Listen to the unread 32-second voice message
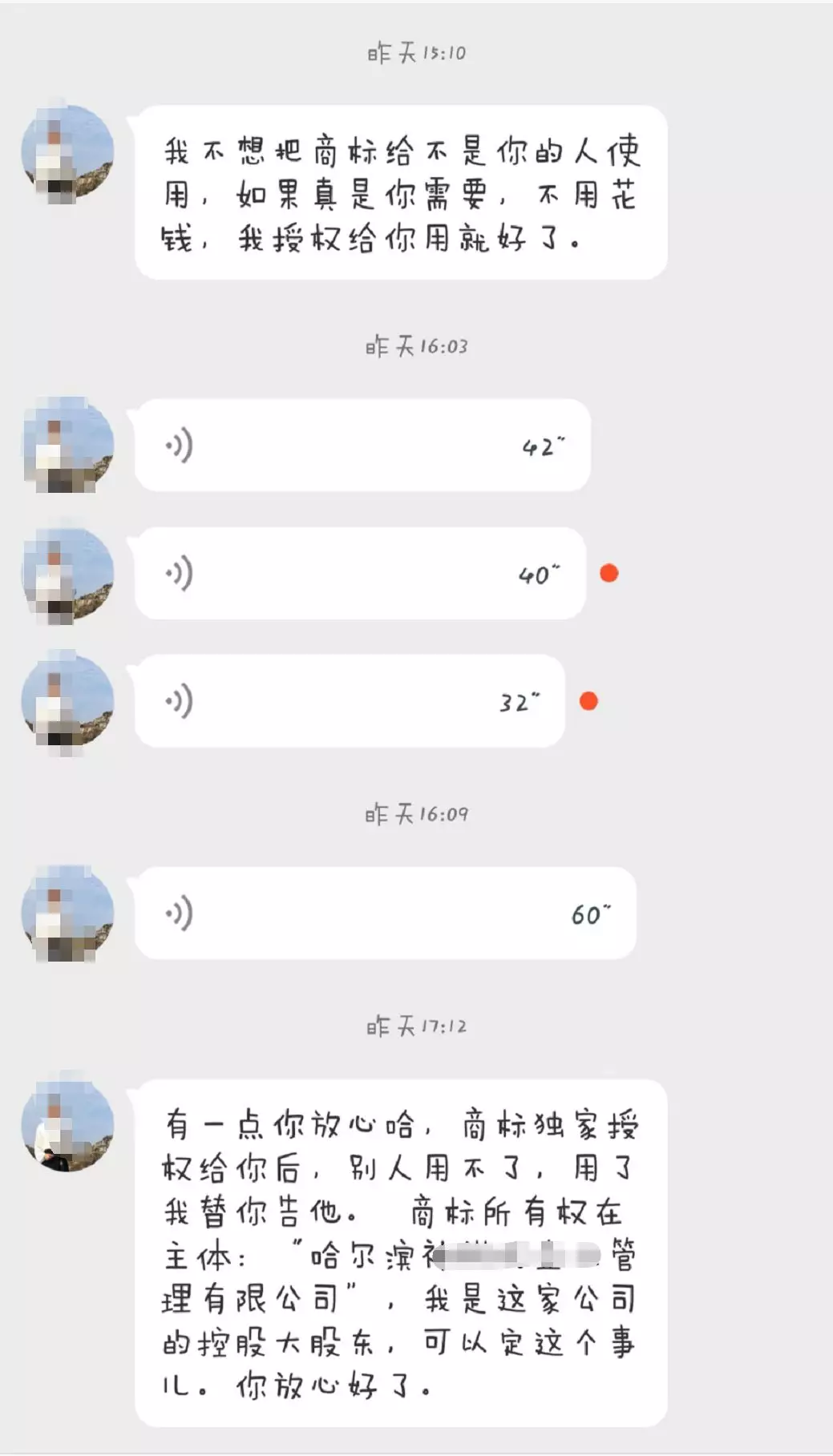The height and width of the screenshot is (1456, 833). [350, 702]
